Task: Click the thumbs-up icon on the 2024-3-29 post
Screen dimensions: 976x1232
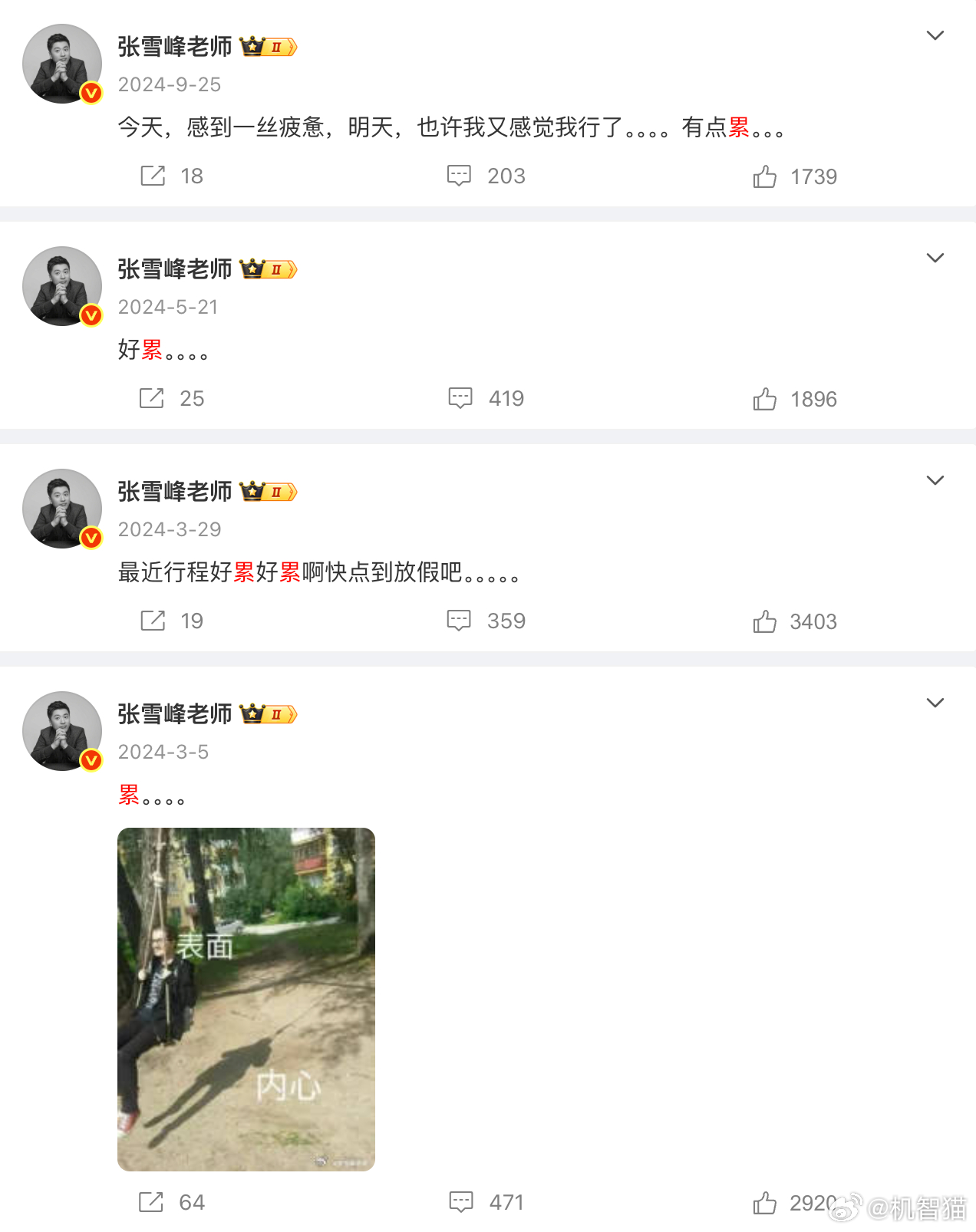Action: tap(765, 621)
